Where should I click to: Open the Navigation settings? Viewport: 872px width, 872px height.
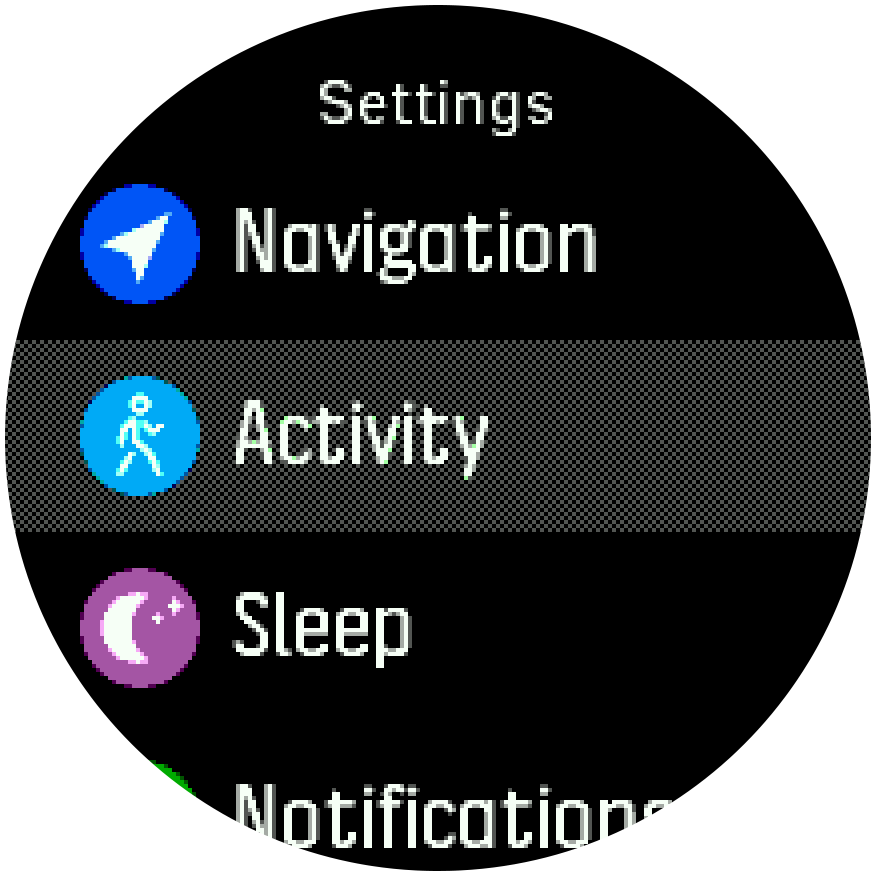tap(414, 243)
